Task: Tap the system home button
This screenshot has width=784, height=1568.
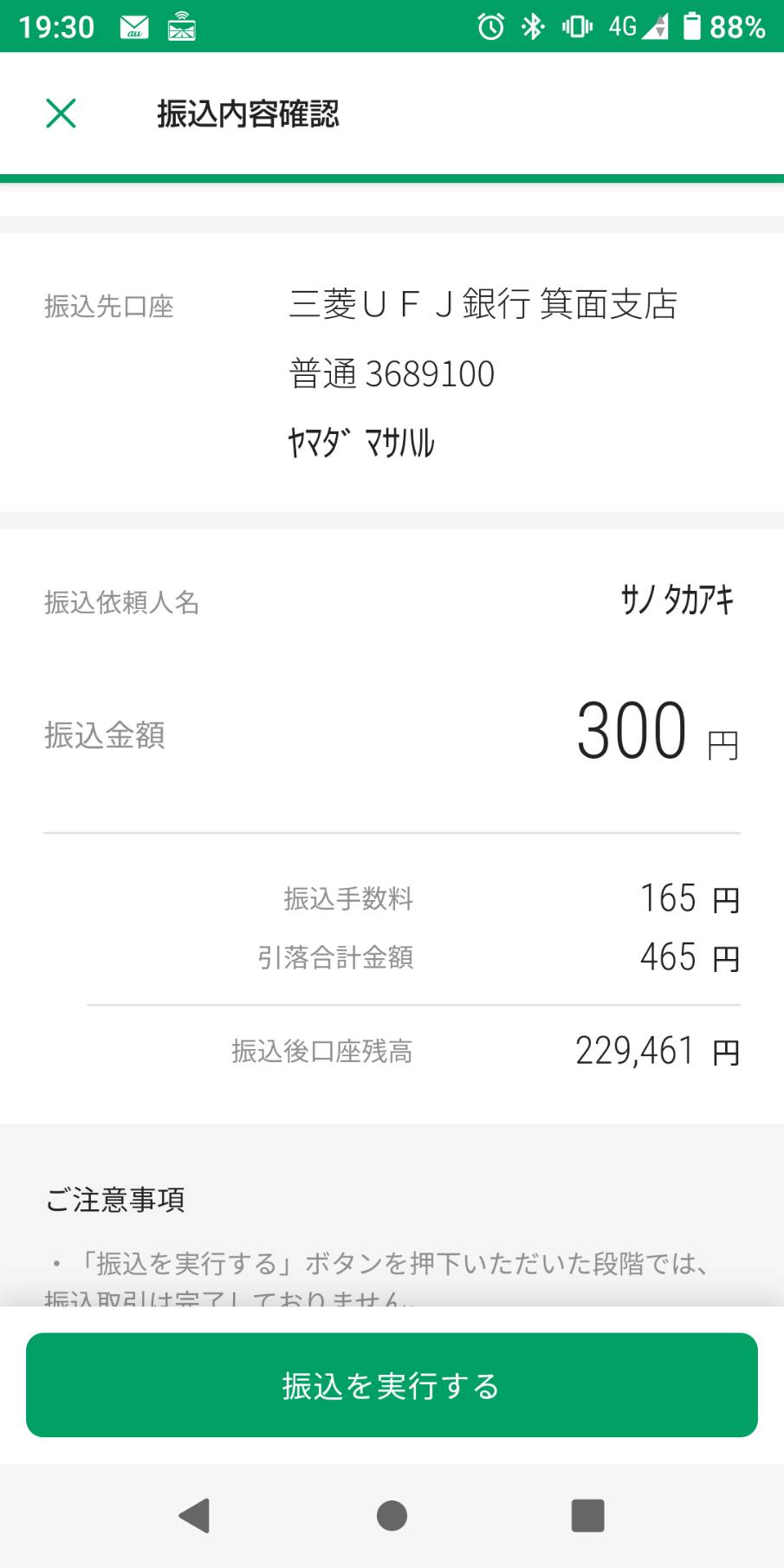Action: point(392,1515)
